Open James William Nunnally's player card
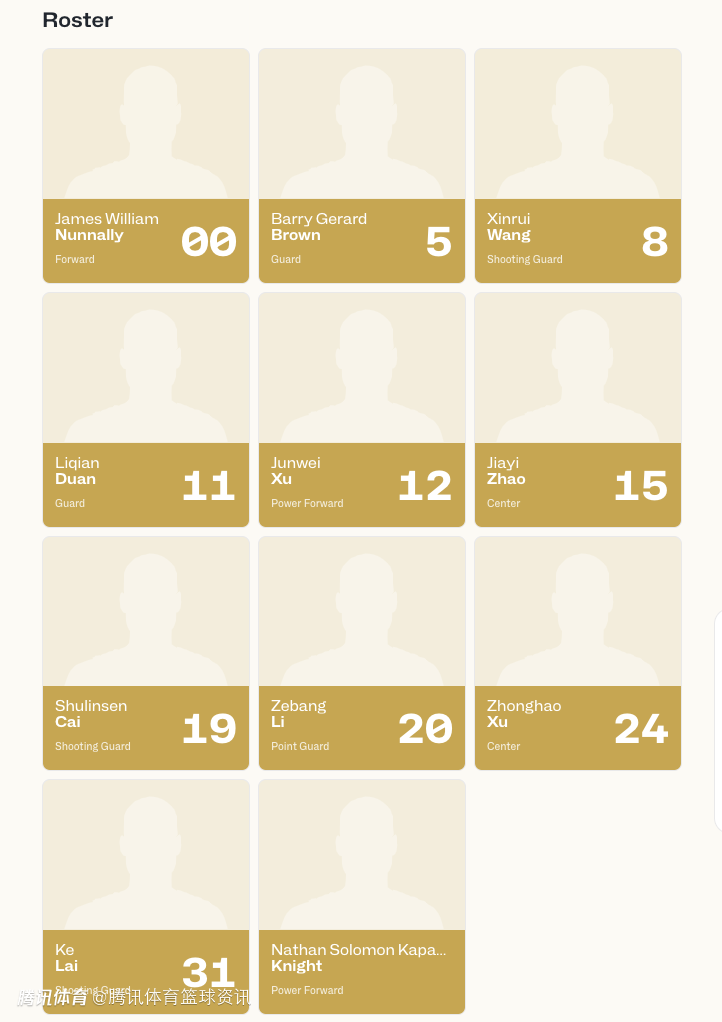This screenshot has height=1022, width=722. point(146,166)
